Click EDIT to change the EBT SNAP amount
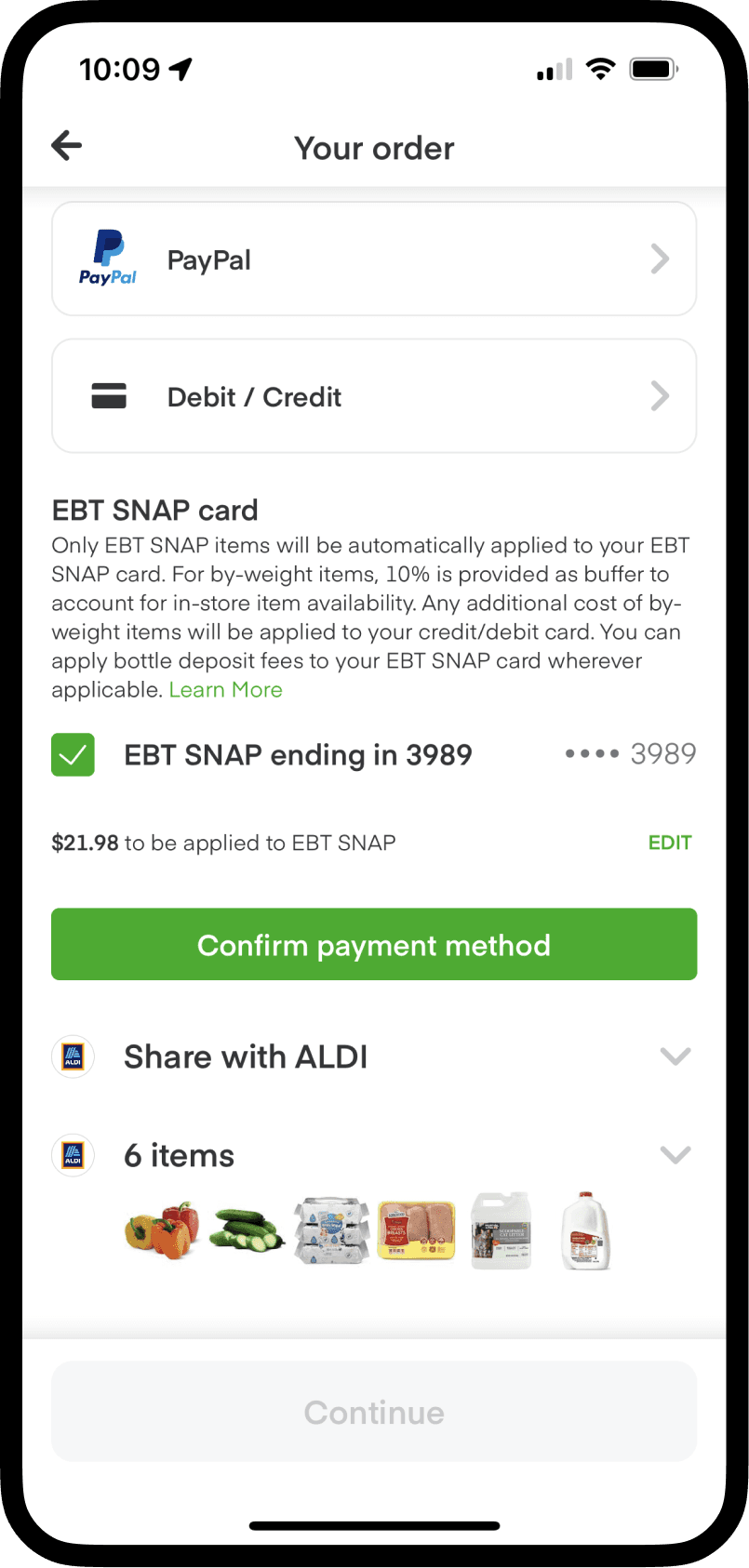 [670, 843]
